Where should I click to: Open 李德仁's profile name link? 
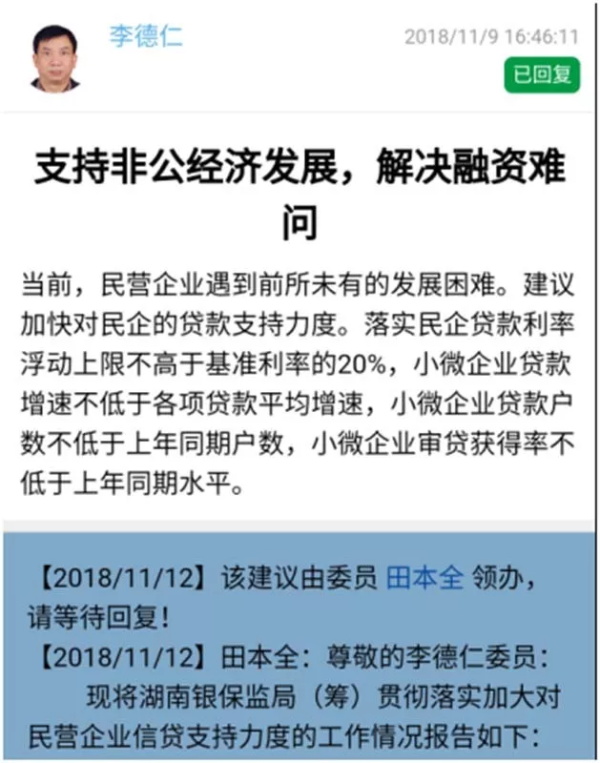pos(145,37)
